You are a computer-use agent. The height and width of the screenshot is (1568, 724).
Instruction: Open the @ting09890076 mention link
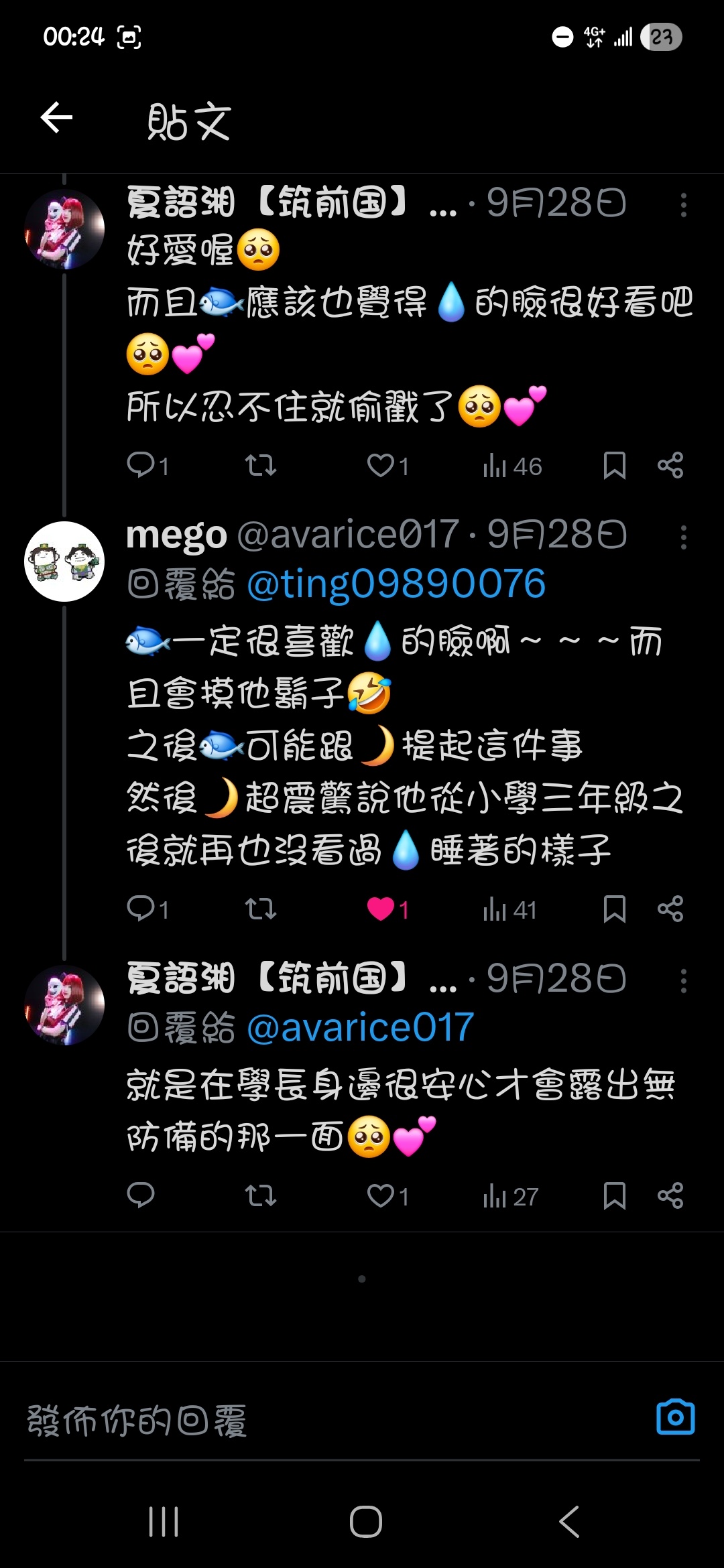[x=396, y=584]
